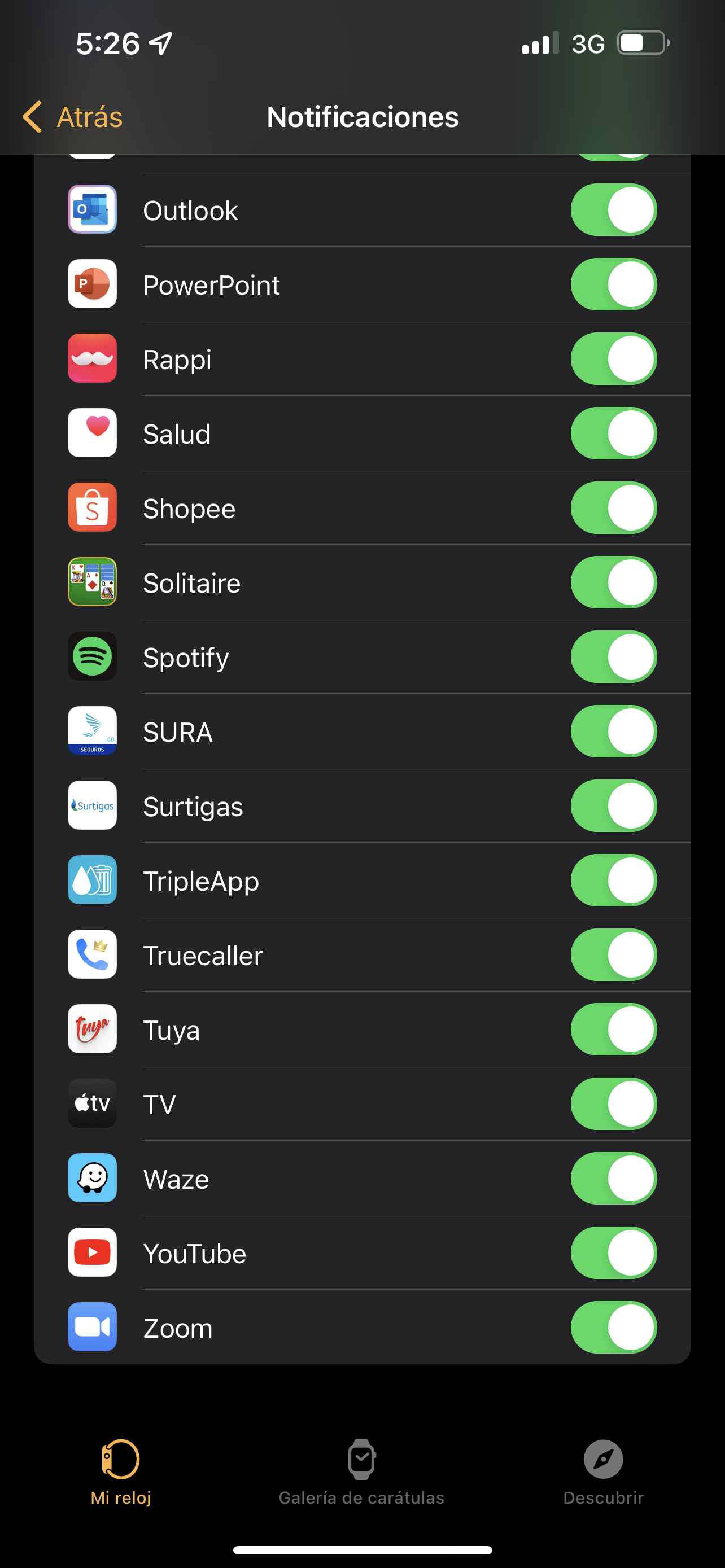Turn off the Solitaire toggle
This screenshot has width=725, height=1568.
(613, 582)
